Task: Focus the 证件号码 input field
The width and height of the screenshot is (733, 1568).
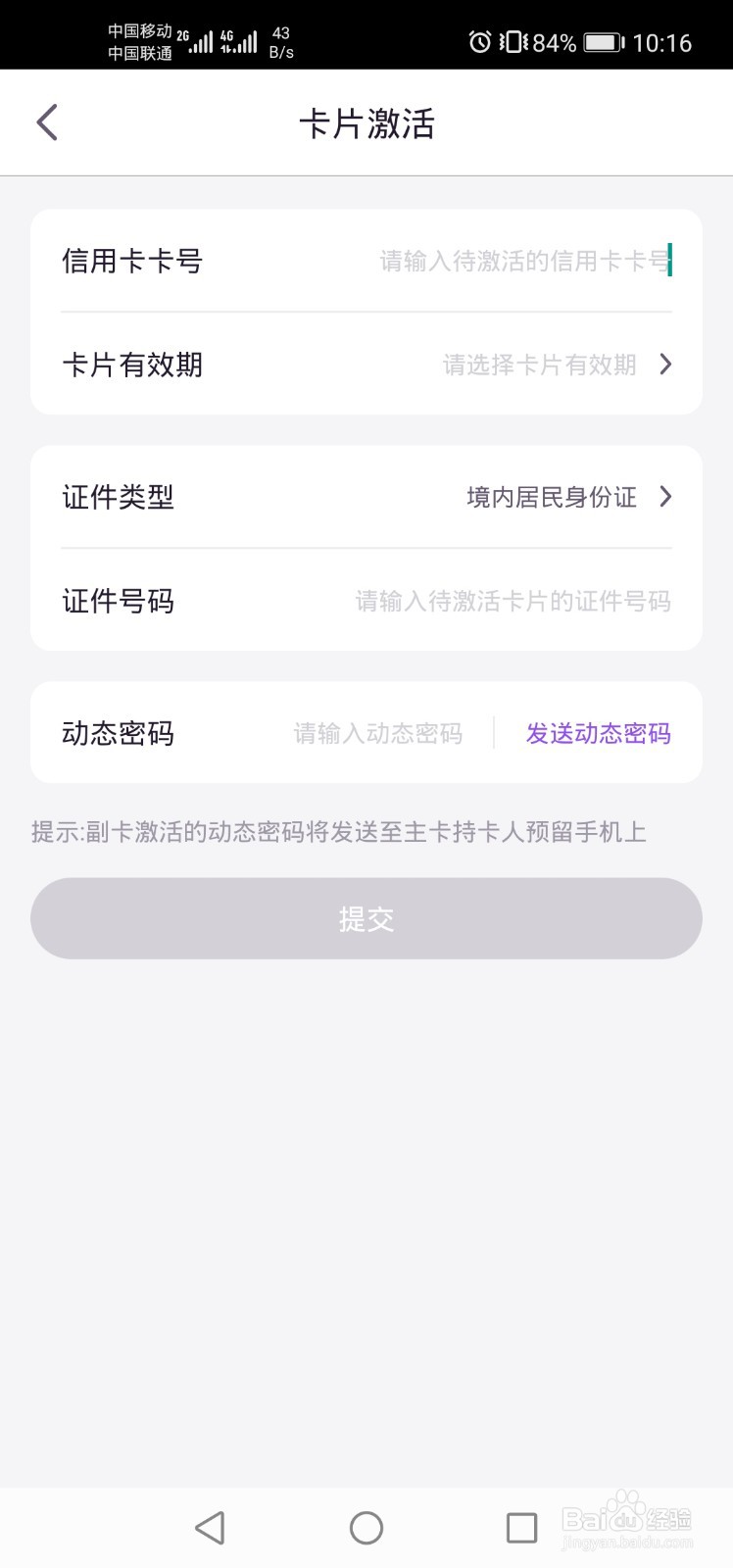Action: click(513, 601)
